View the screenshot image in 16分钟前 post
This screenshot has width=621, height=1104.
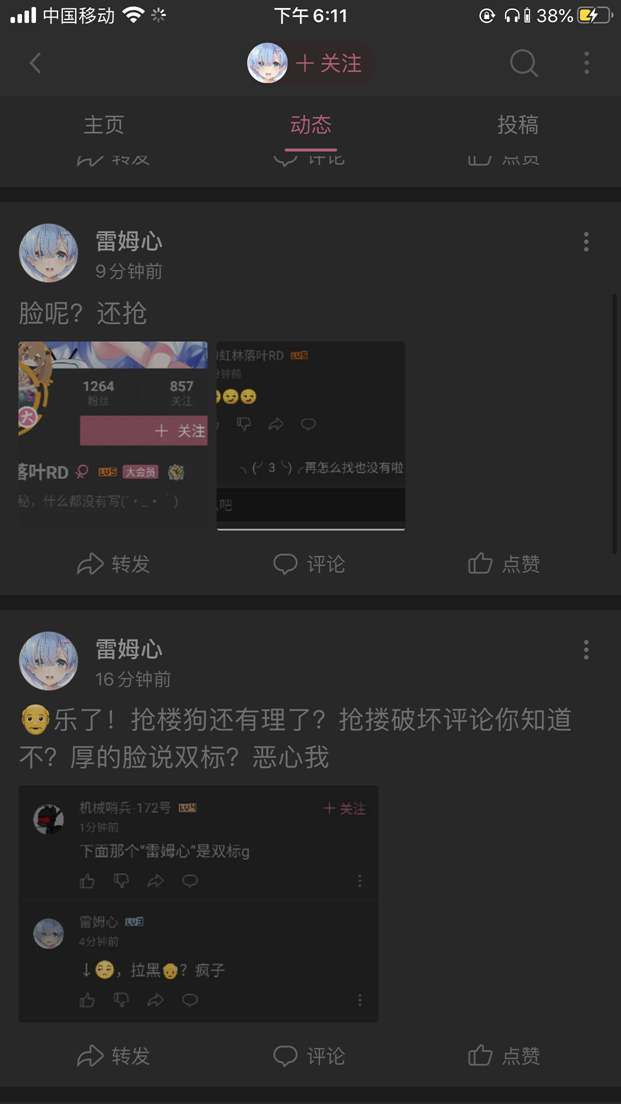198,903
